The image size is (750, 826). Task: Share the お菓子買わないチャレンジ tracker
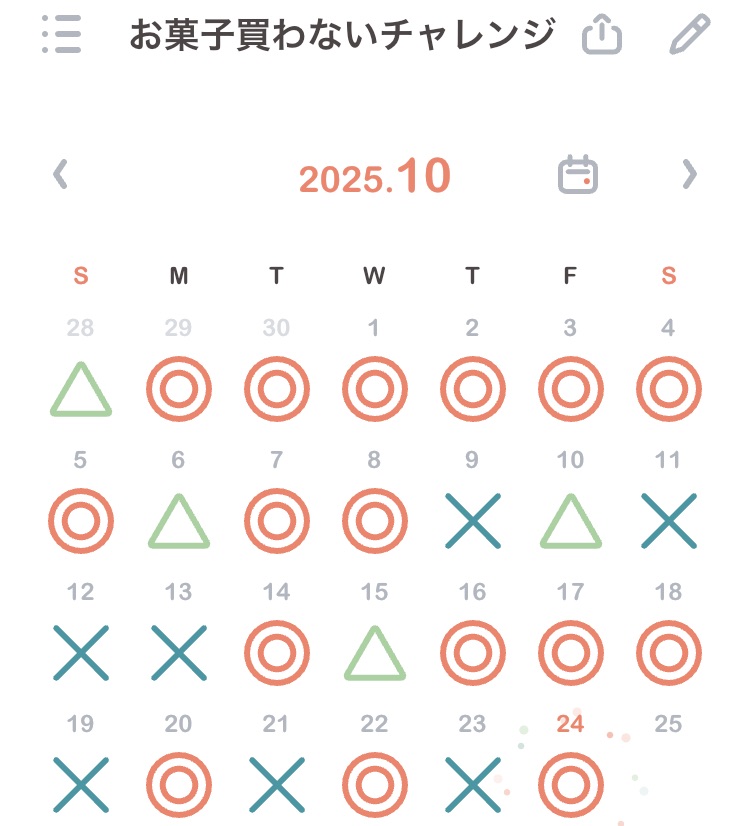602,36
